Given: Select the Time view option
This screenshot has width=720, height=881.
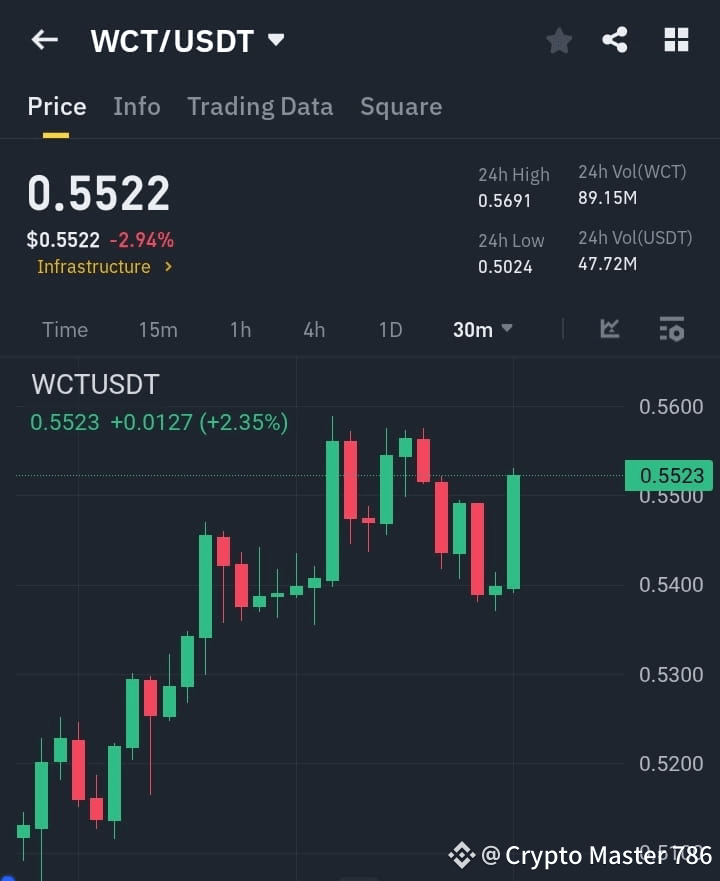Looking at the screenshot, I should [64, 329].
